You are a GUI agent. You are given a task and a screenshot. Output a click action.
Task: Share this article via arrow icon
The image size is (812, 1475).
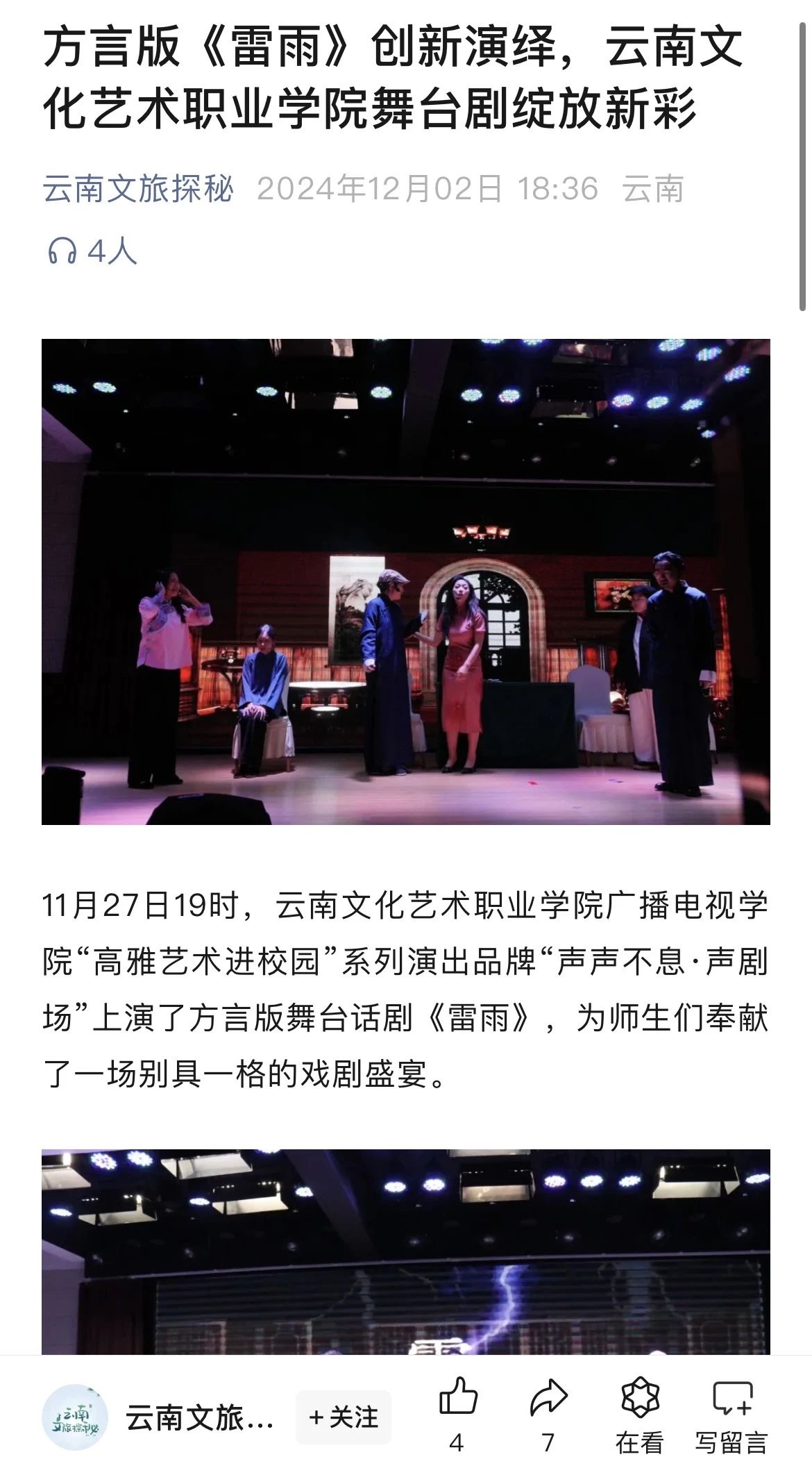coord(548,1398)
